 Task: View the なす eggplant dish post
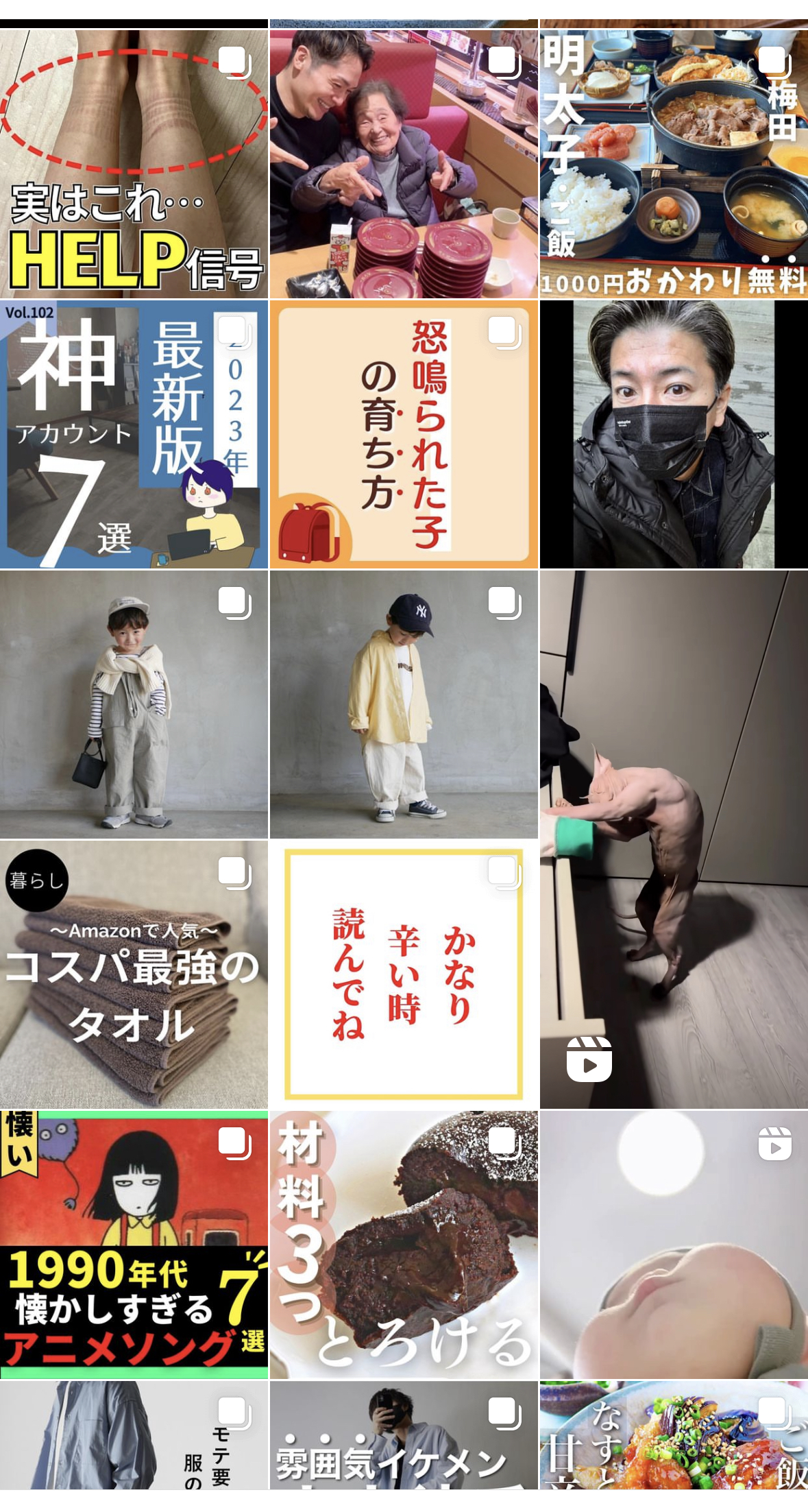click(674, 1435)
